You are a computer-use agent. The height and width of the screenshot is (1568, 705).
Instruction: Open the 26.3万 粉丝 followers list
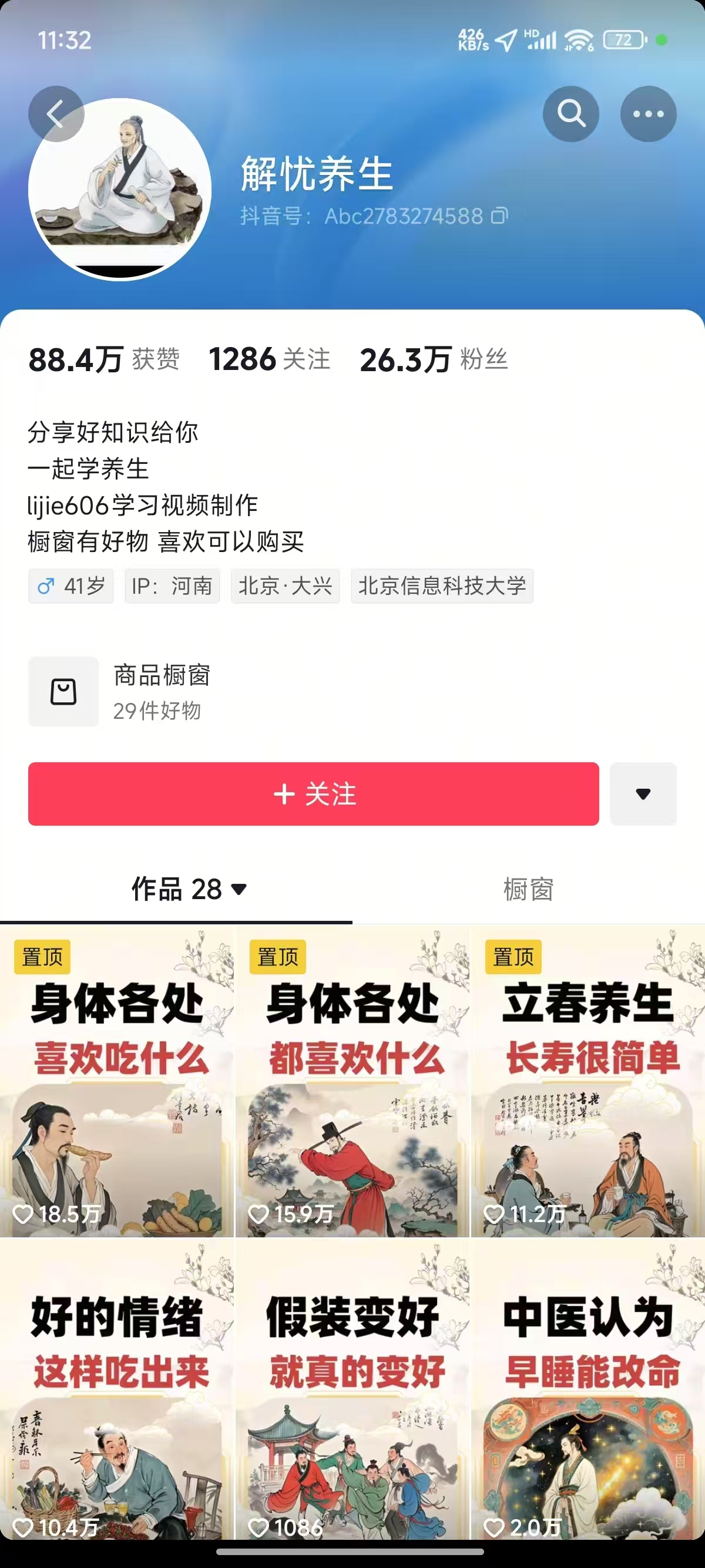434,359
